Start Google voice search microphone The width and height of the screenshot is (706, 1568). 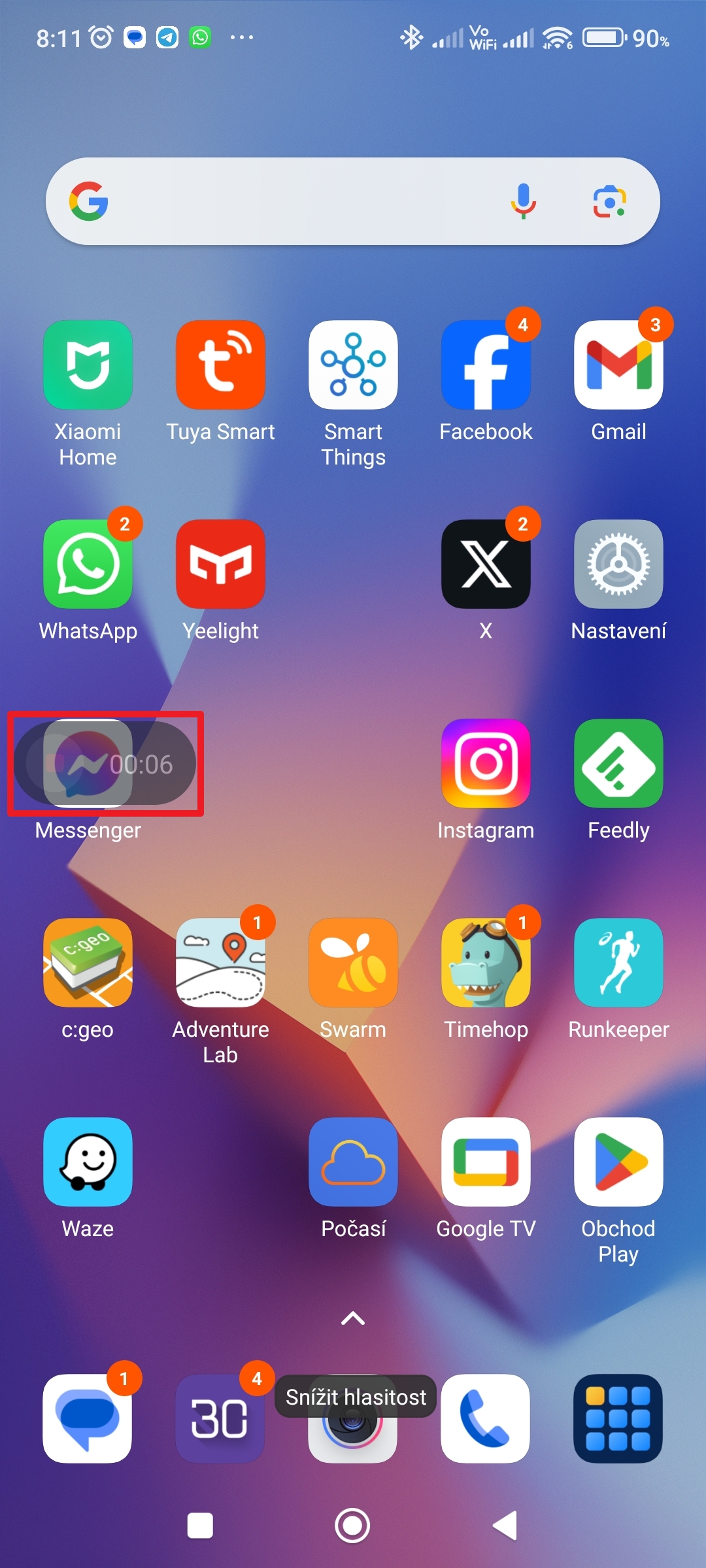pos(523,201)
